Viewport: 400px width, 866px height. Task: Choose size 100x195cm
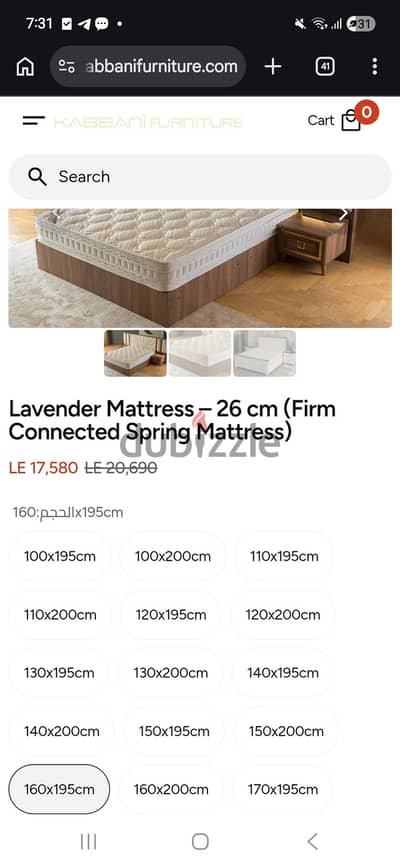point(60,556)
